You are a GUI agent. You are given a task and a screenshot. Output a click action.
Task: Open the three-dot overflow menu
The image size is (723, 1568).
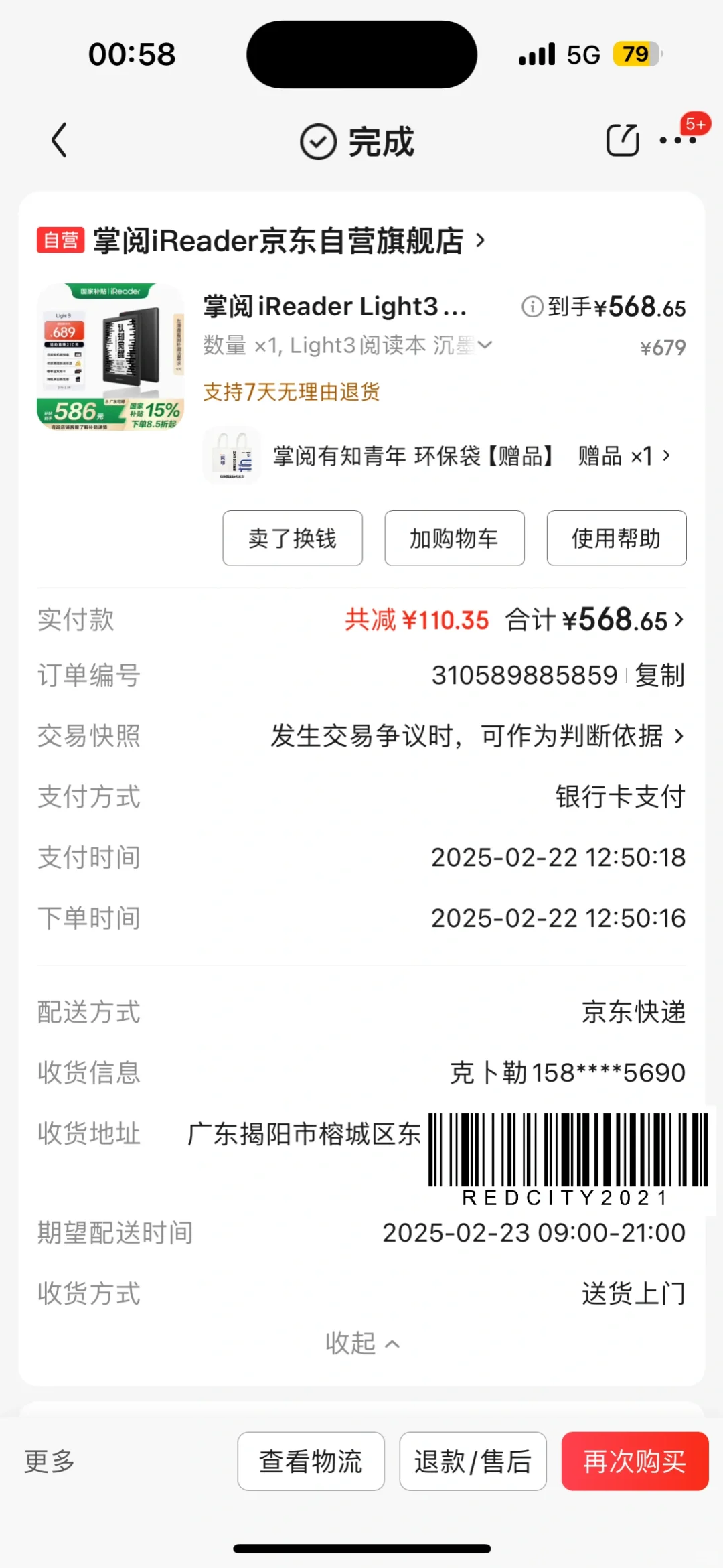point(677,141)
